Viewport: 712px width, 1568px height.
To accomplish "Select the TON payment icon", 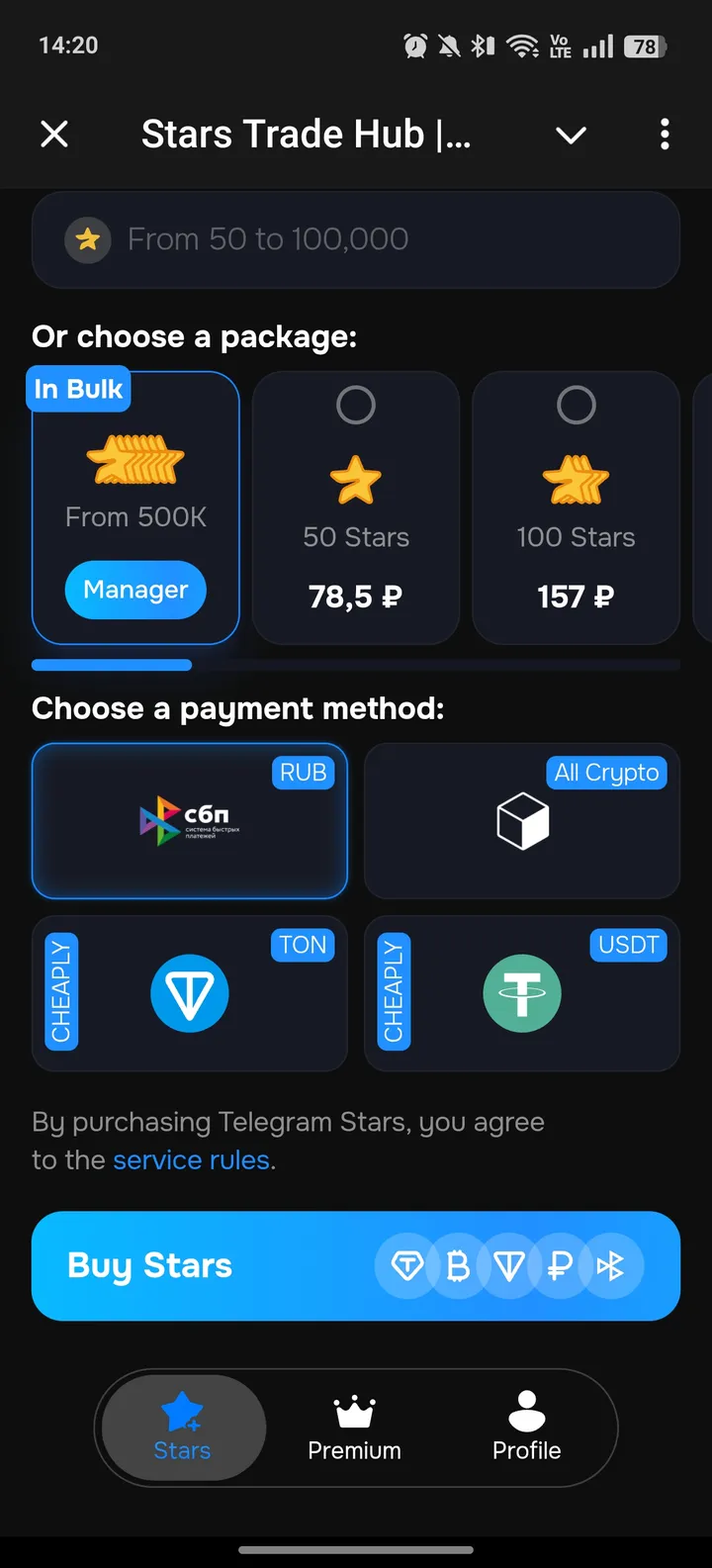I will coord(190,993).
